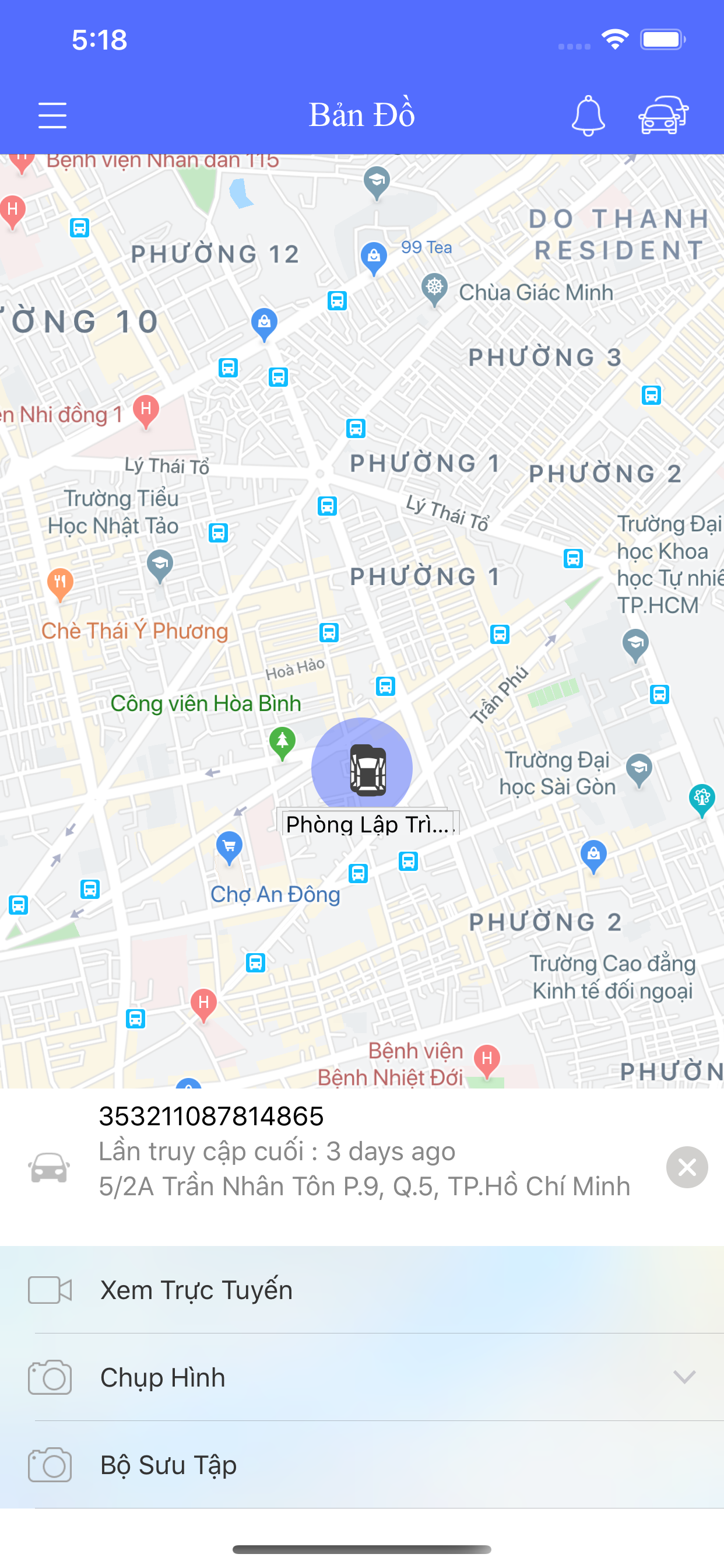Open the Bộ Sưu Tập gallery
724x1568 pixels.
[168, 1465]
